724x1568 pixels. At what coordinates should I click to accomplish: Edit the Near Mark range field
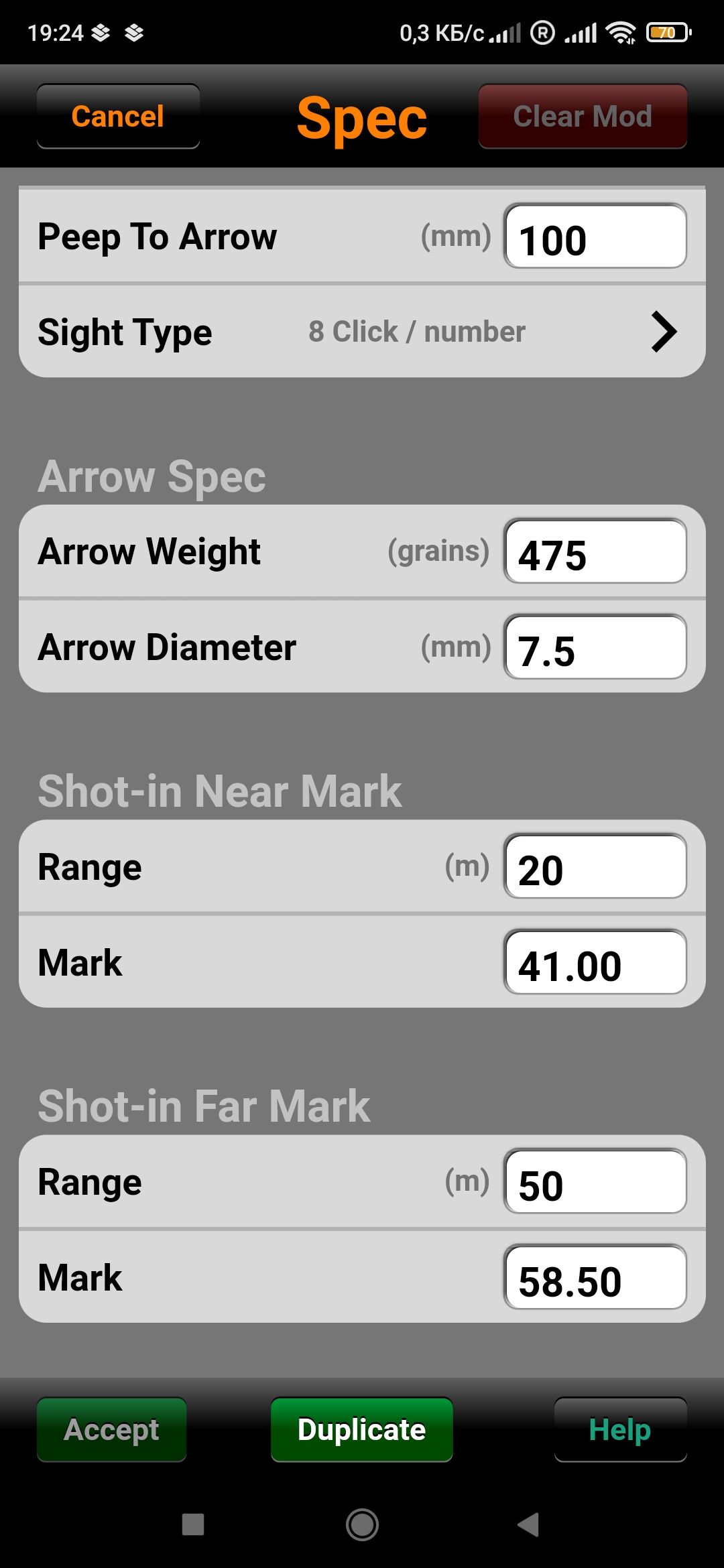595,866
